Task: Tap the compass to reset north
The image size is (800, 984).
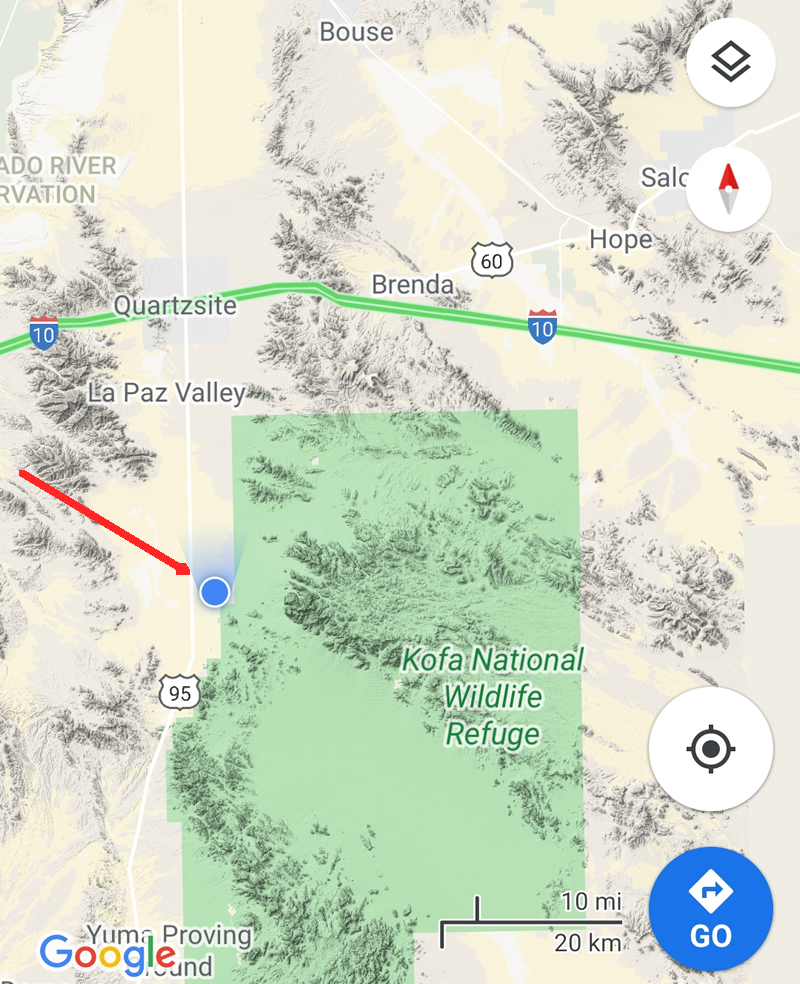Action: pyautogui.click(x=730, y=190)
